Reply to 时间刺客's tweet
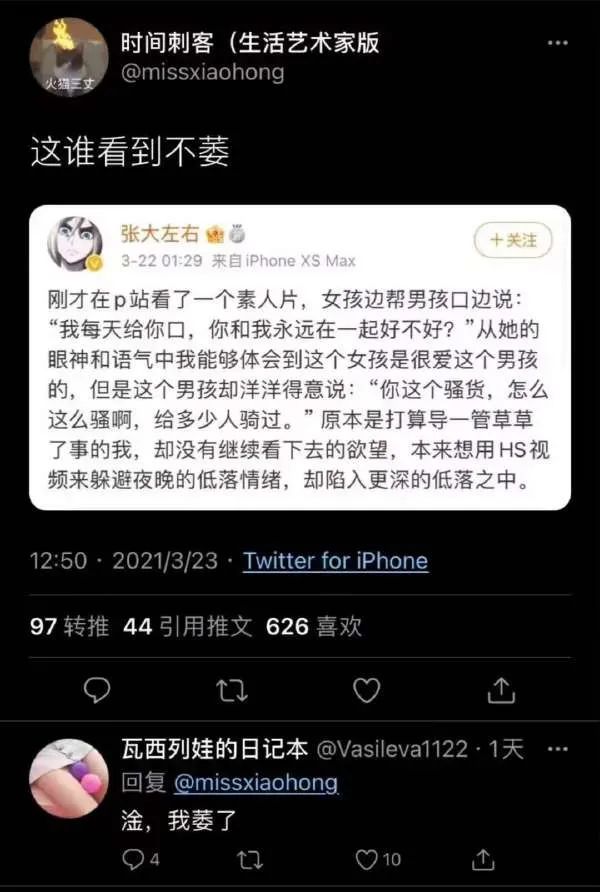600x892 pixels. pyautogui.click(x=97, y=688)
